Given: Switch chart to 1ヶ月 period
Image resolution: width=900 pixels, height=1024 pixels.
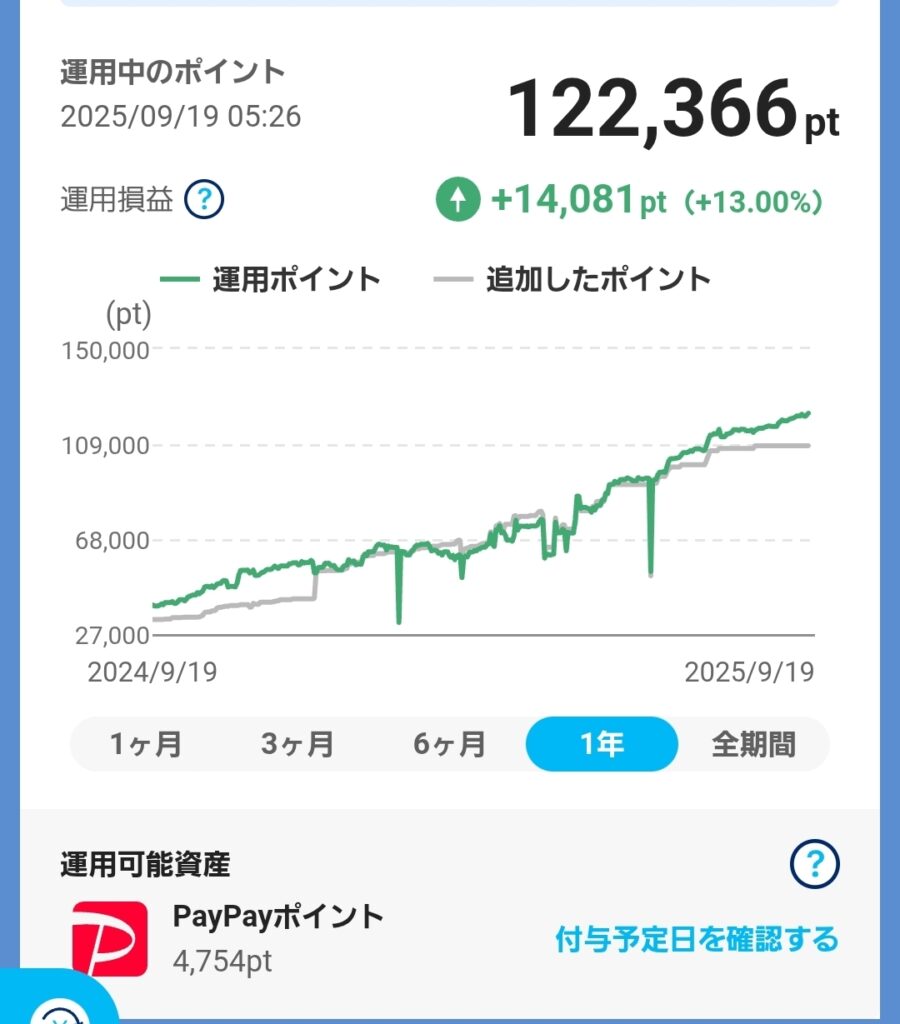Looking at the screenshot, I should pos(146,745).
